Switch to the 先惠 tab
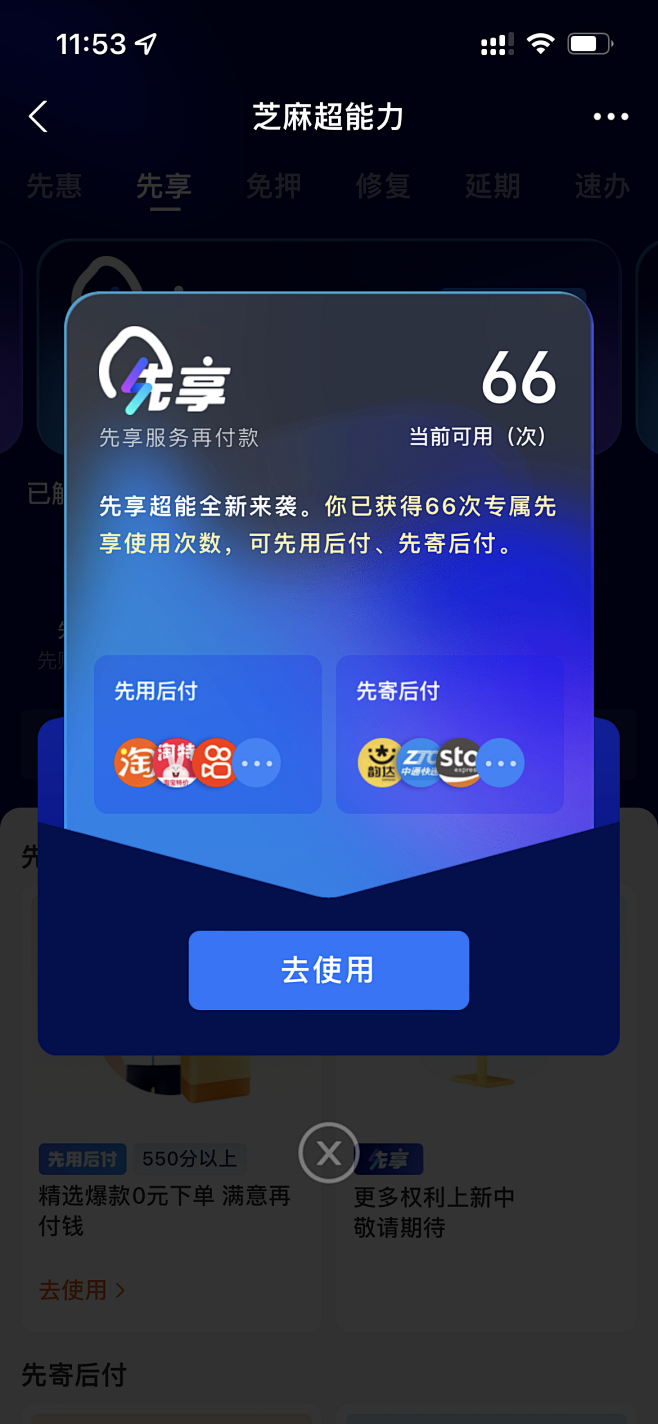The image size is (658, 1424). pos(54,186)
